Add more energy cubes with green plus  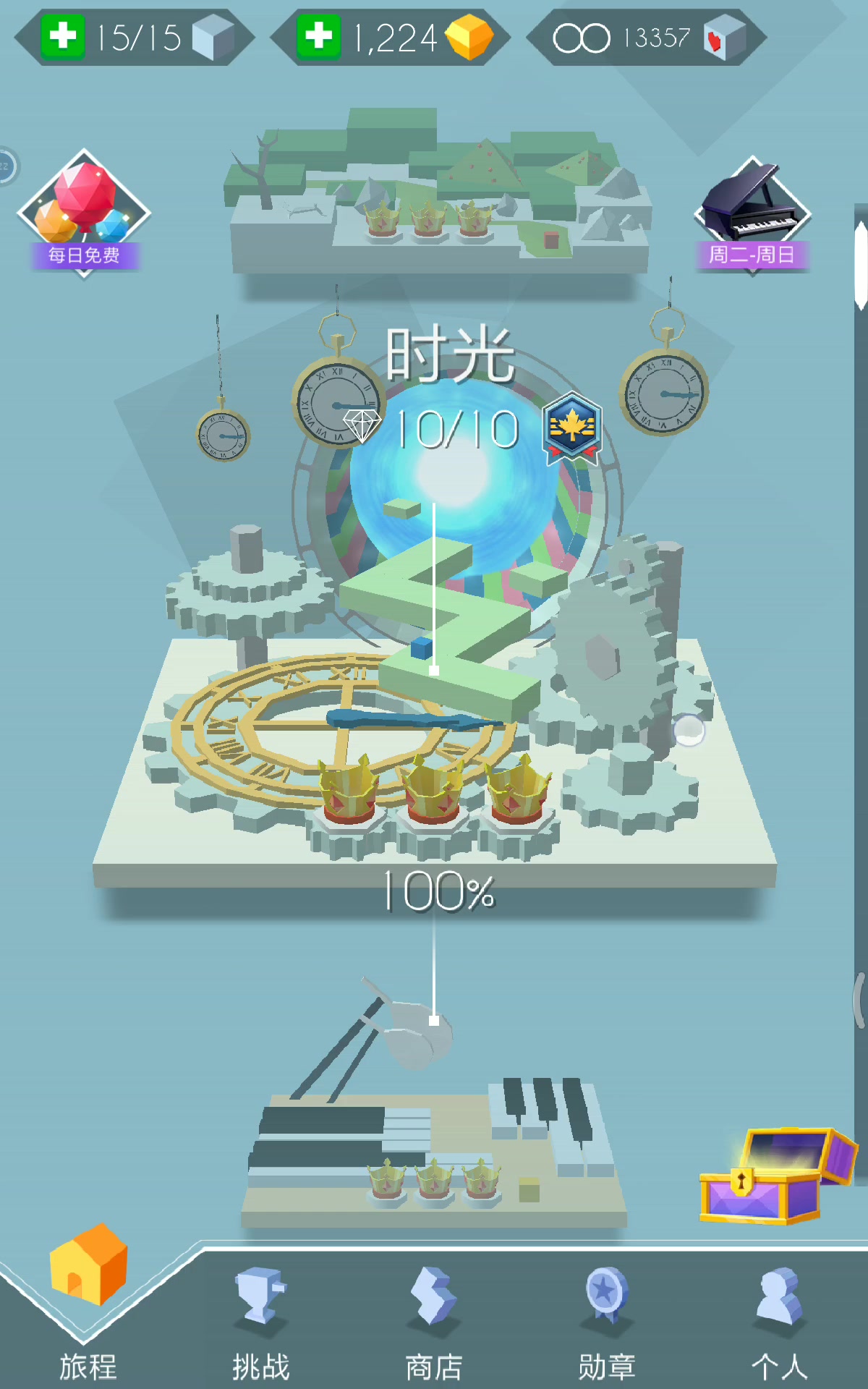coord(63,36)
